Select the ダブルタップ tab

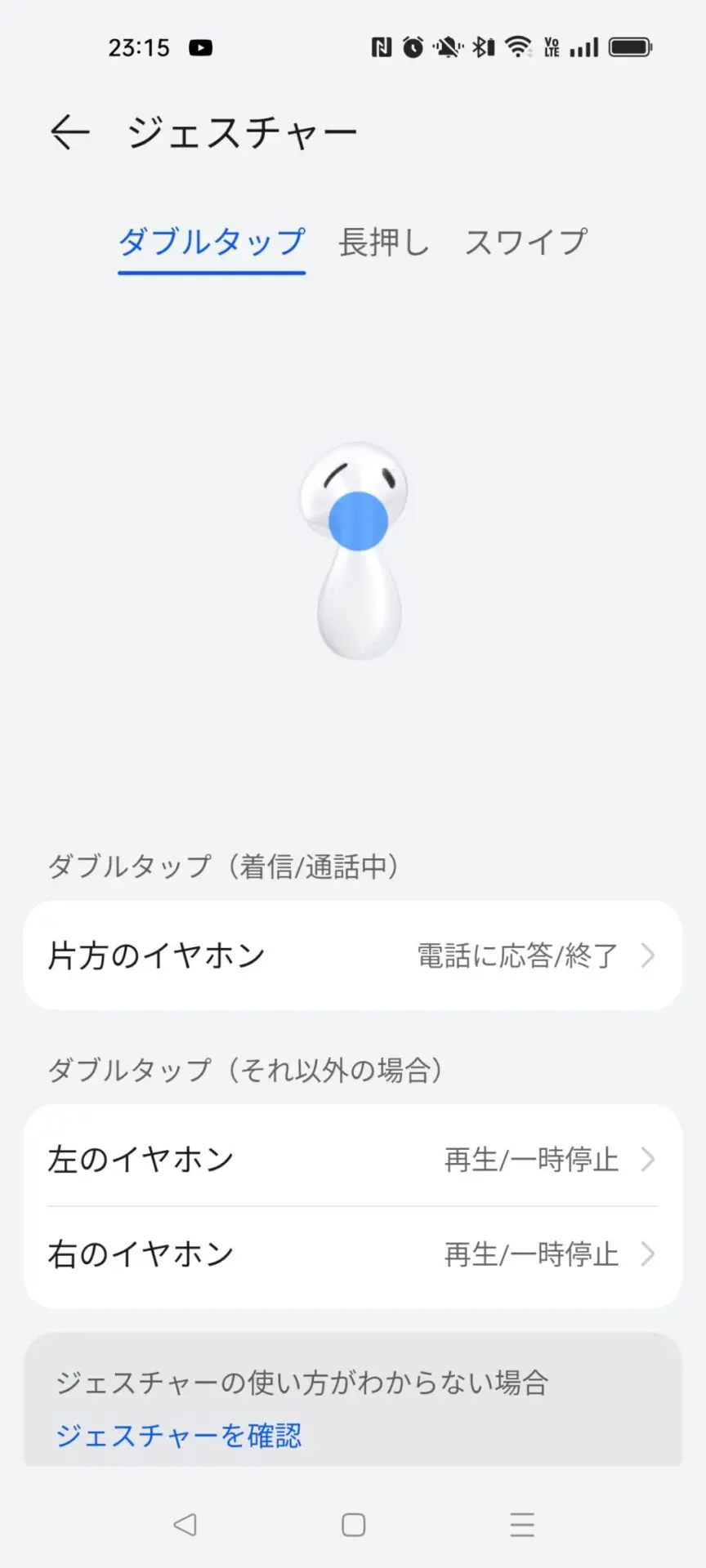pos(212,242)
